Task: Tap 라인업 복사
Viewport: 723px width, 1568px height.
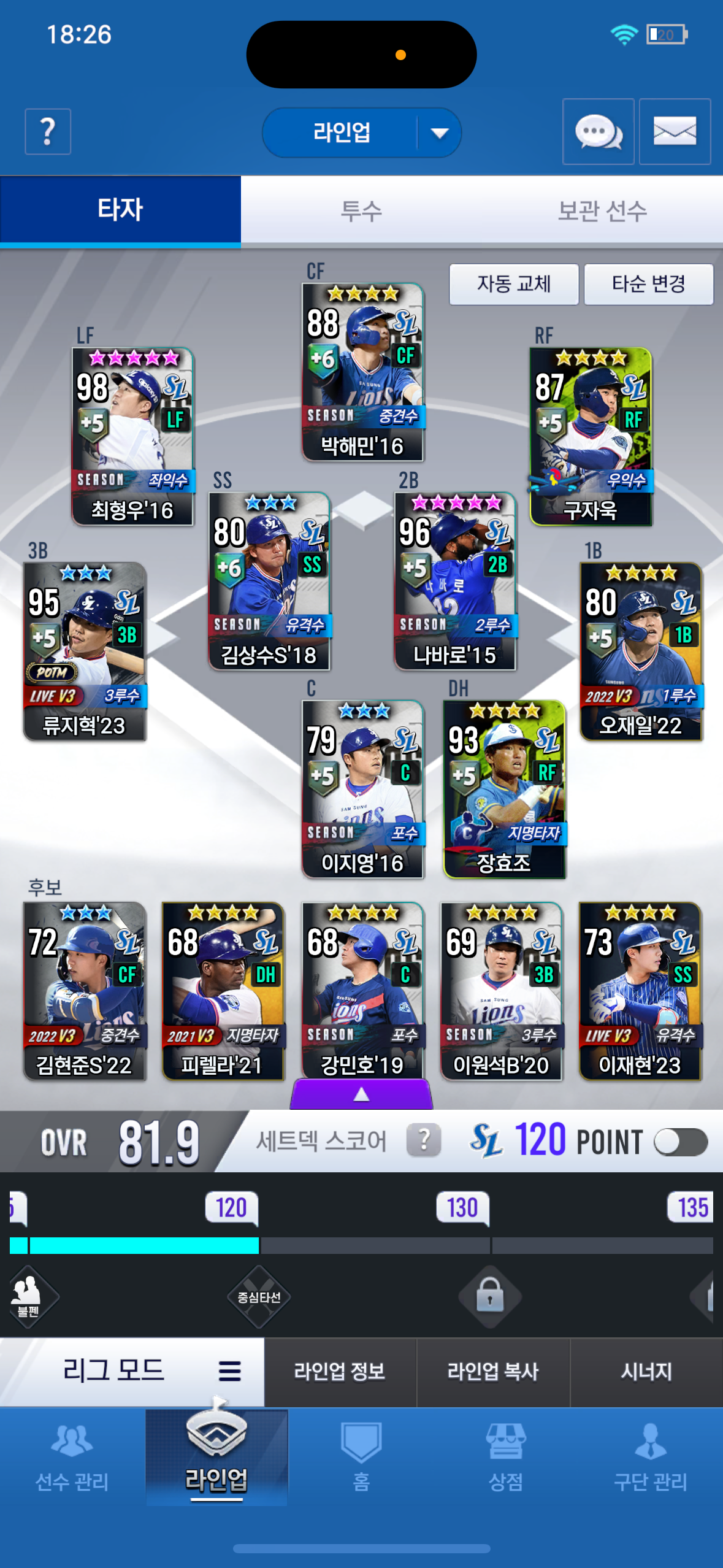Action: pos(493,1371)
